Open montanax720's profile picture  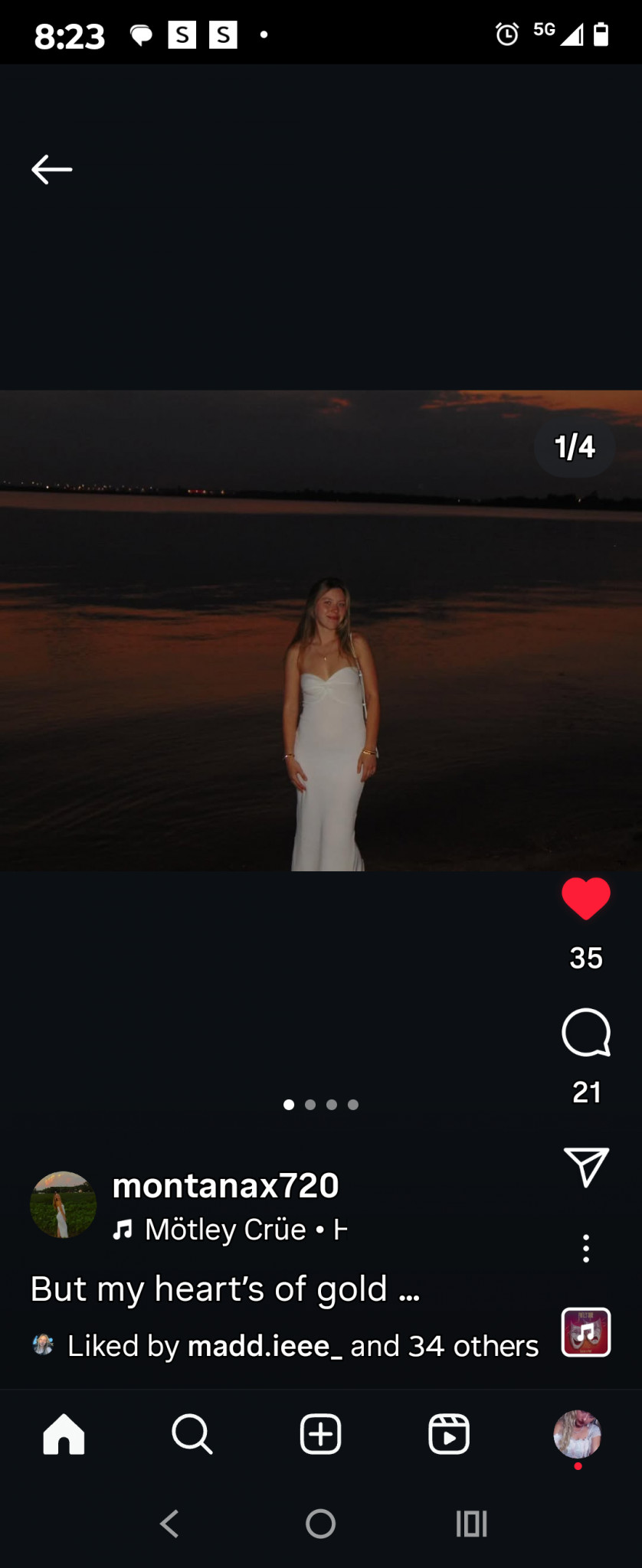click(63, 1204)
